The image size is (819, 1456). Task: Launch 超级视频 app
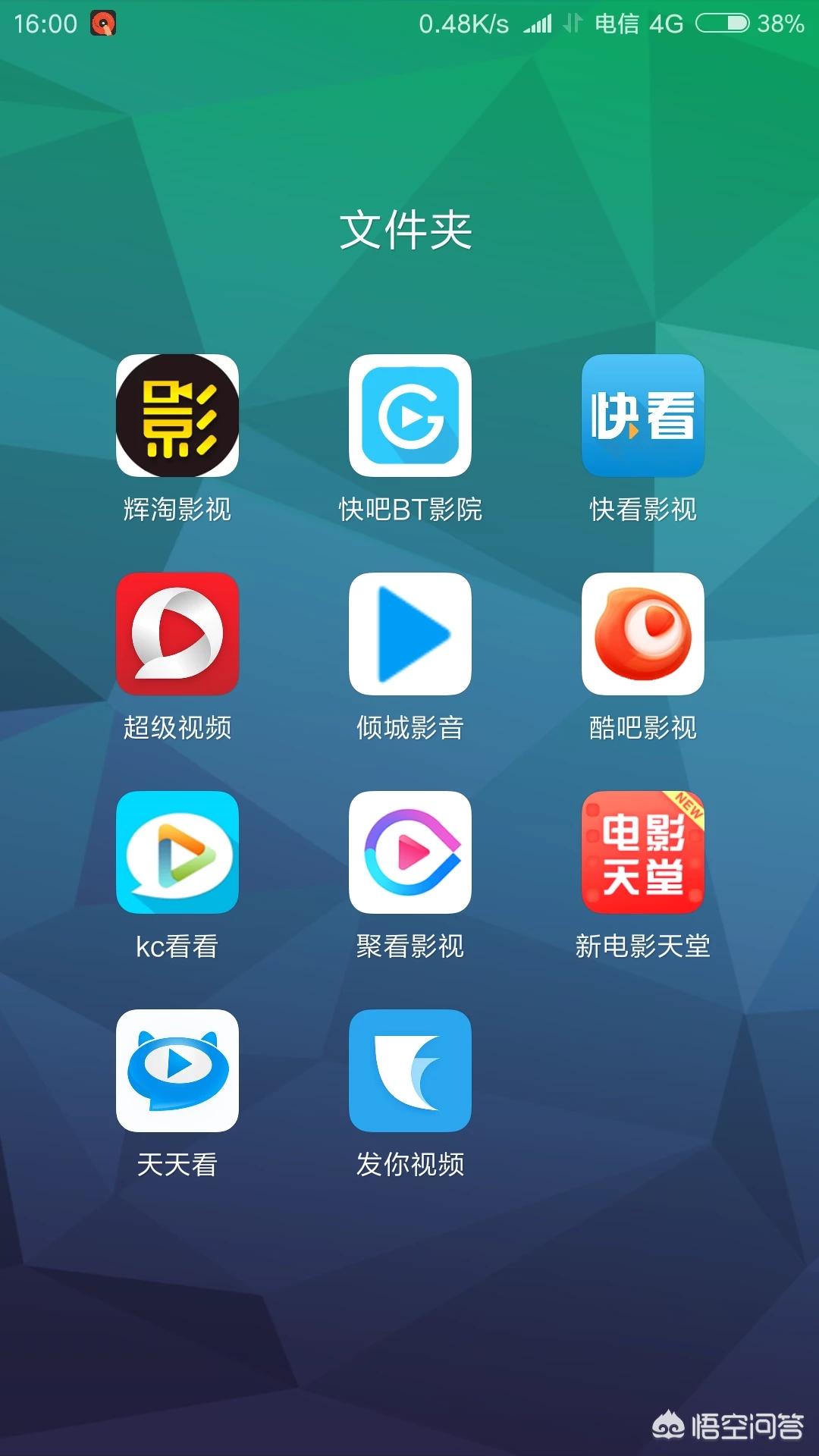click(177, 634)
